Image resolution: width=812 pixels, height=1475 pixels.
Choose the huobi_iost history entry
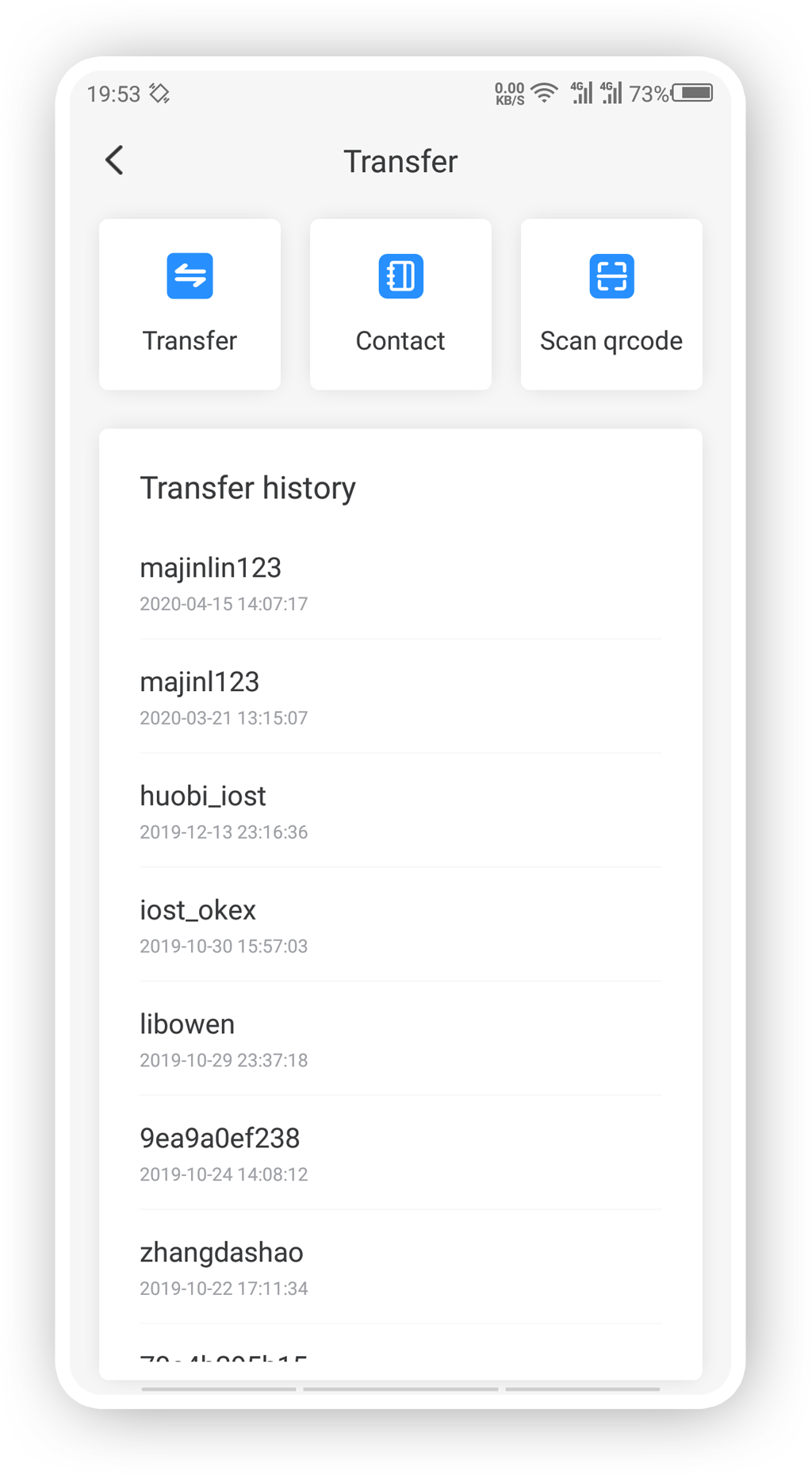pyautogui.click(x=400, y=811)
